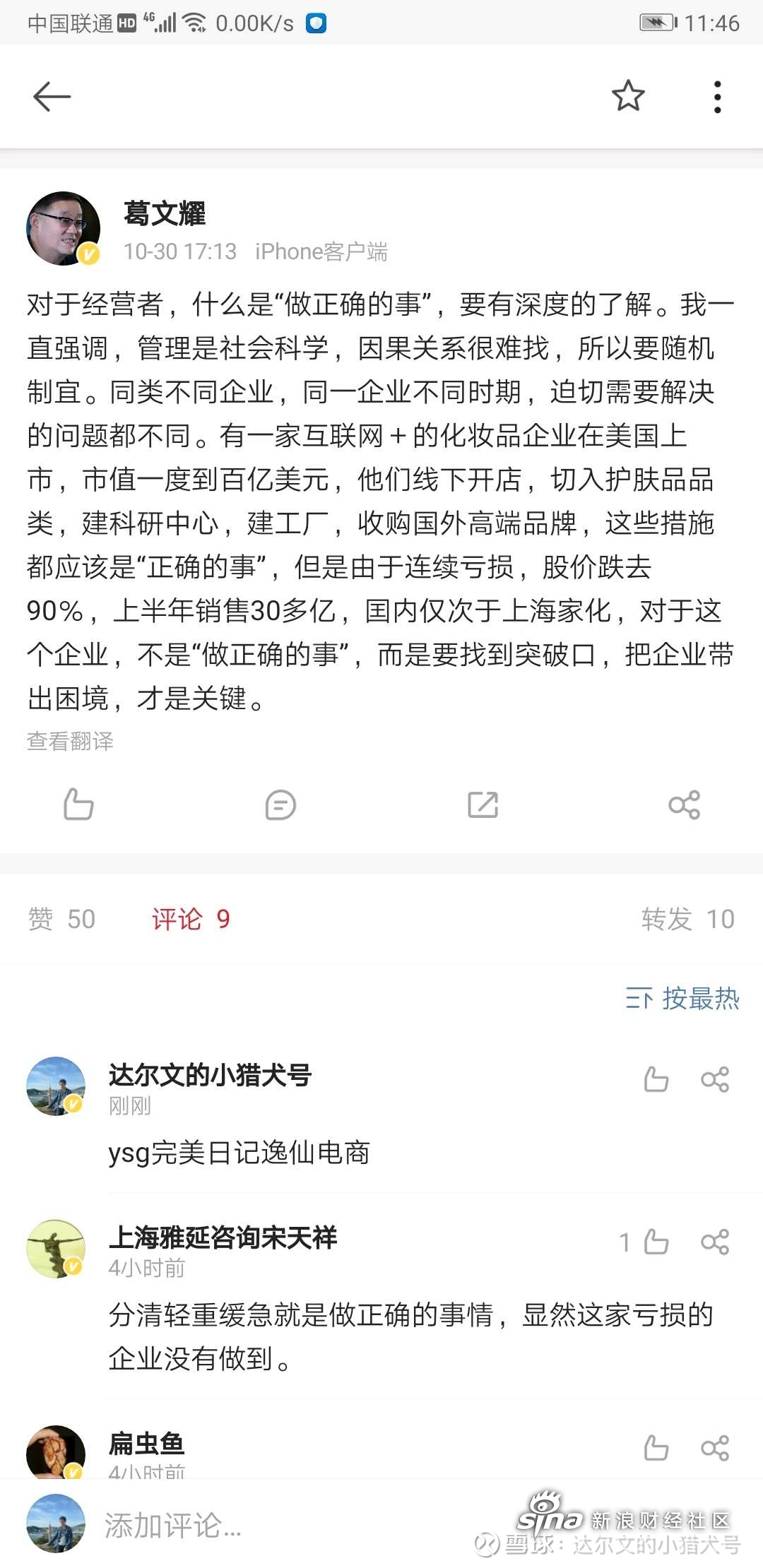763x1568 pixels.
Task: Like 上海雅延咨询宋天祥's comment
Action: click(656, 1242)
